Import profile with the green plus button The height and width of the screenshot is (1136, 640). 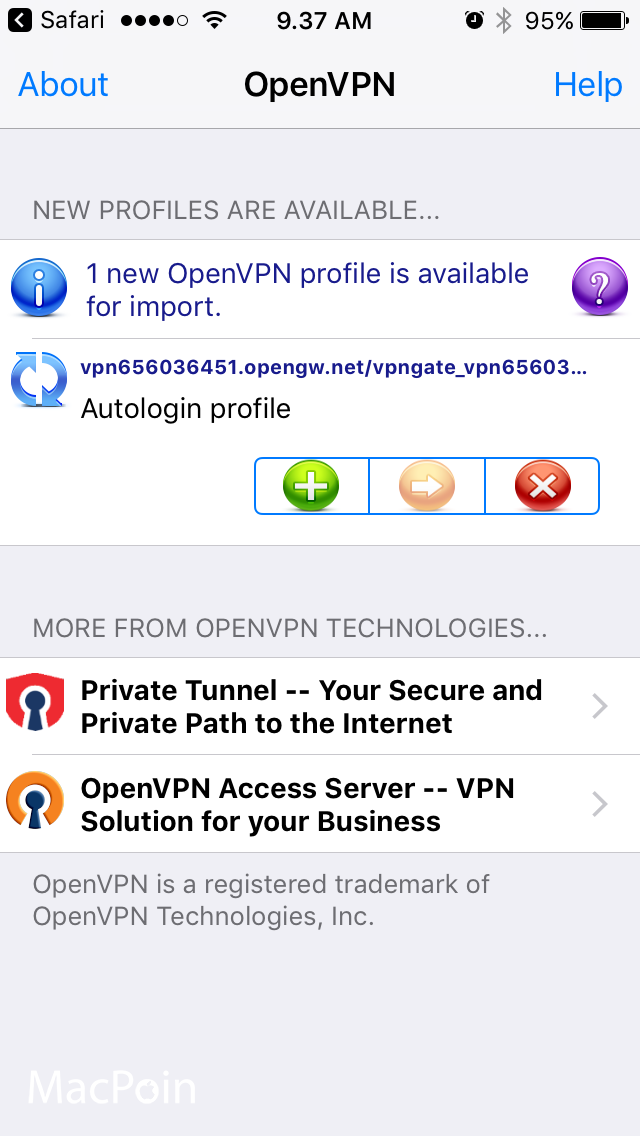(x=312, y=487)
